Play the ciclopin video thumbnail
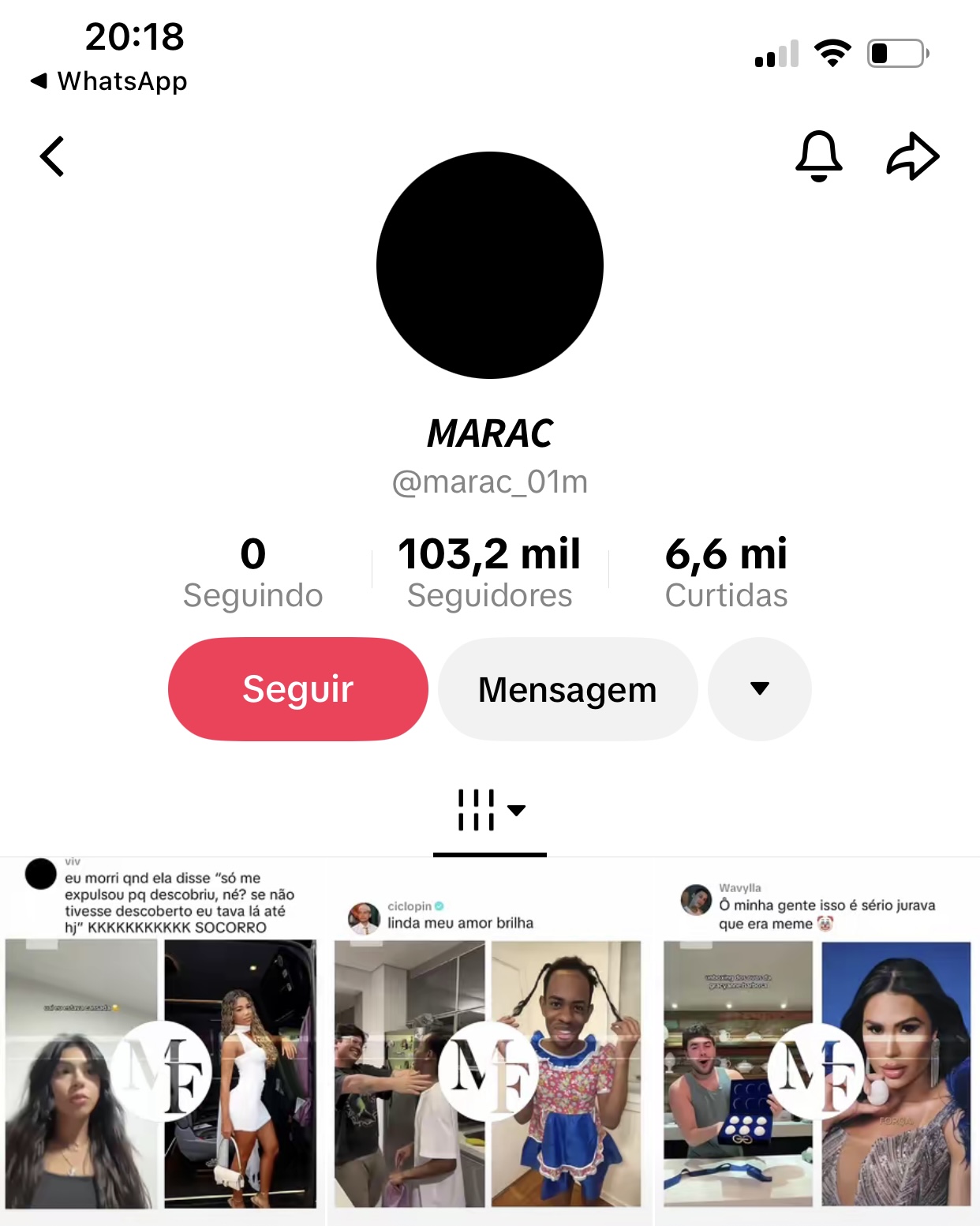 (x=489, y=1074)
